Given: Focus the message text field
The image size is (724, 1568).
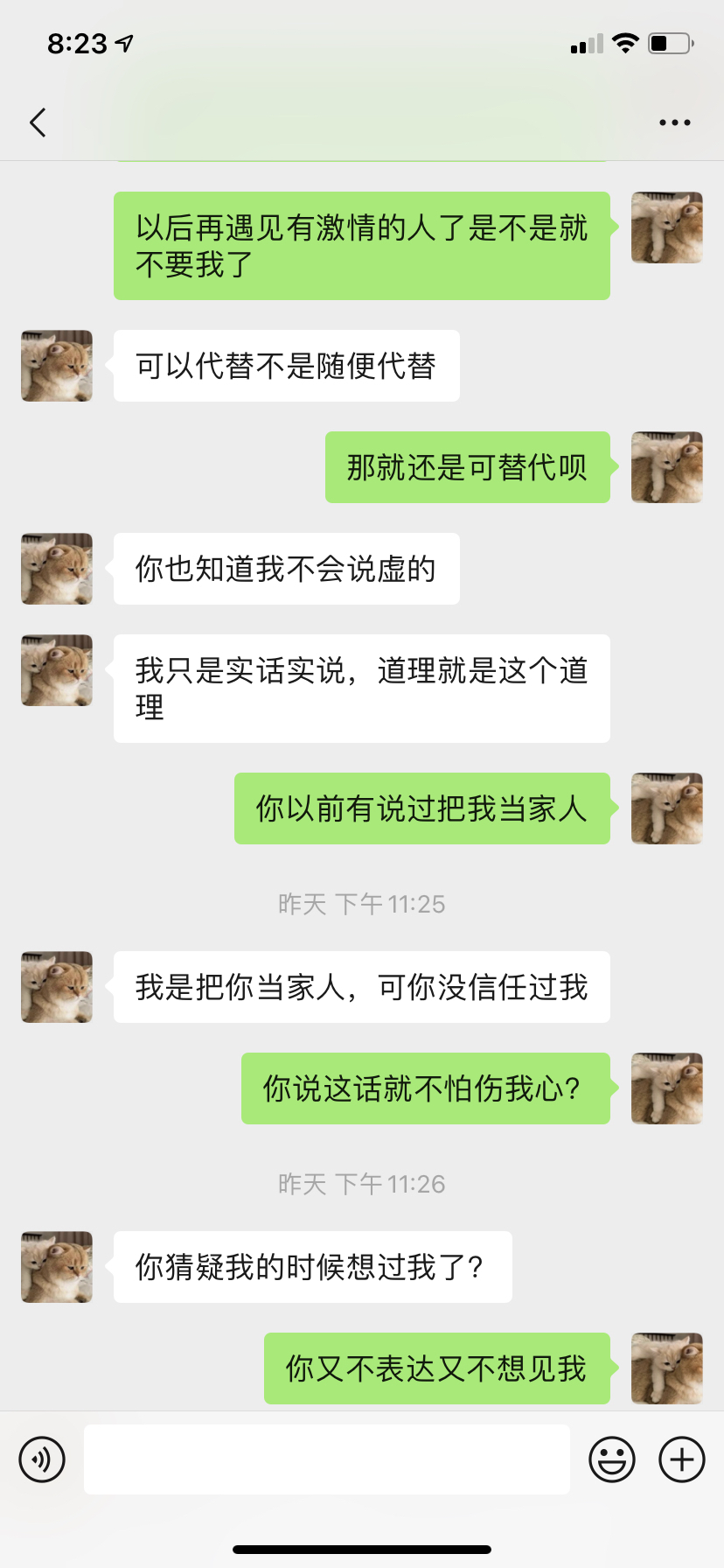Looking at the screenshot, I should pyautogui.click(x=326, y=1459).
